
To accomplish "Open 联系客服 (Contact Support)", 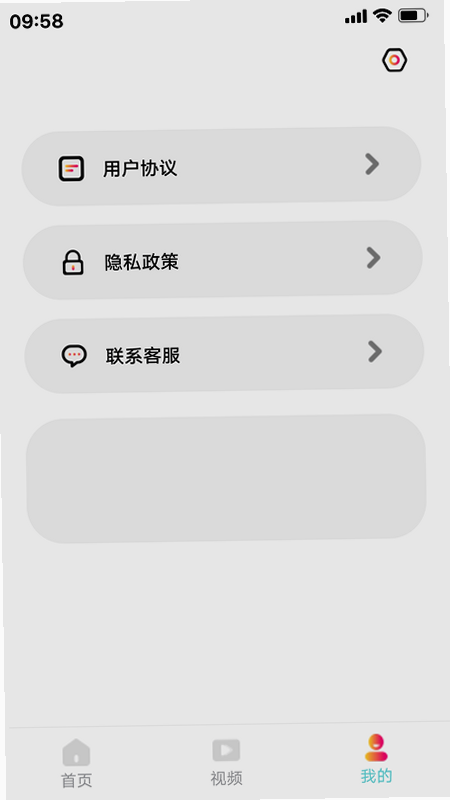I will [224, 354].
